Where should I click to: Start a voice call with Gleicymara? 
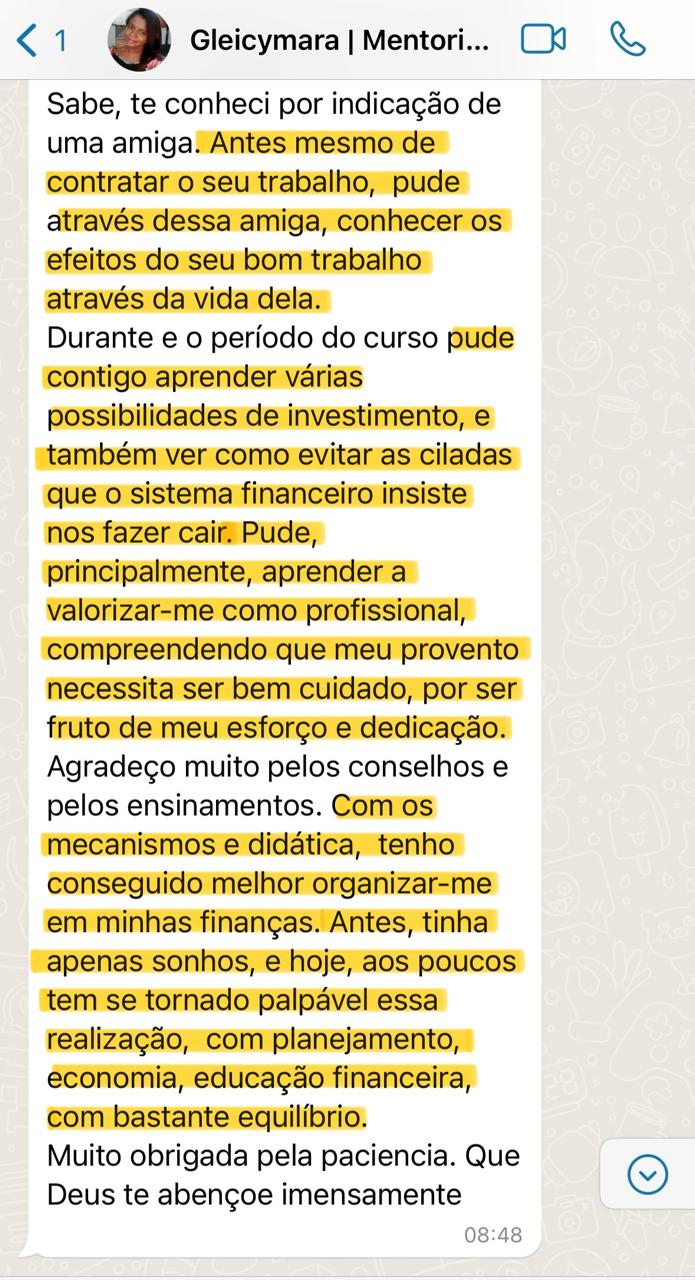628,39
